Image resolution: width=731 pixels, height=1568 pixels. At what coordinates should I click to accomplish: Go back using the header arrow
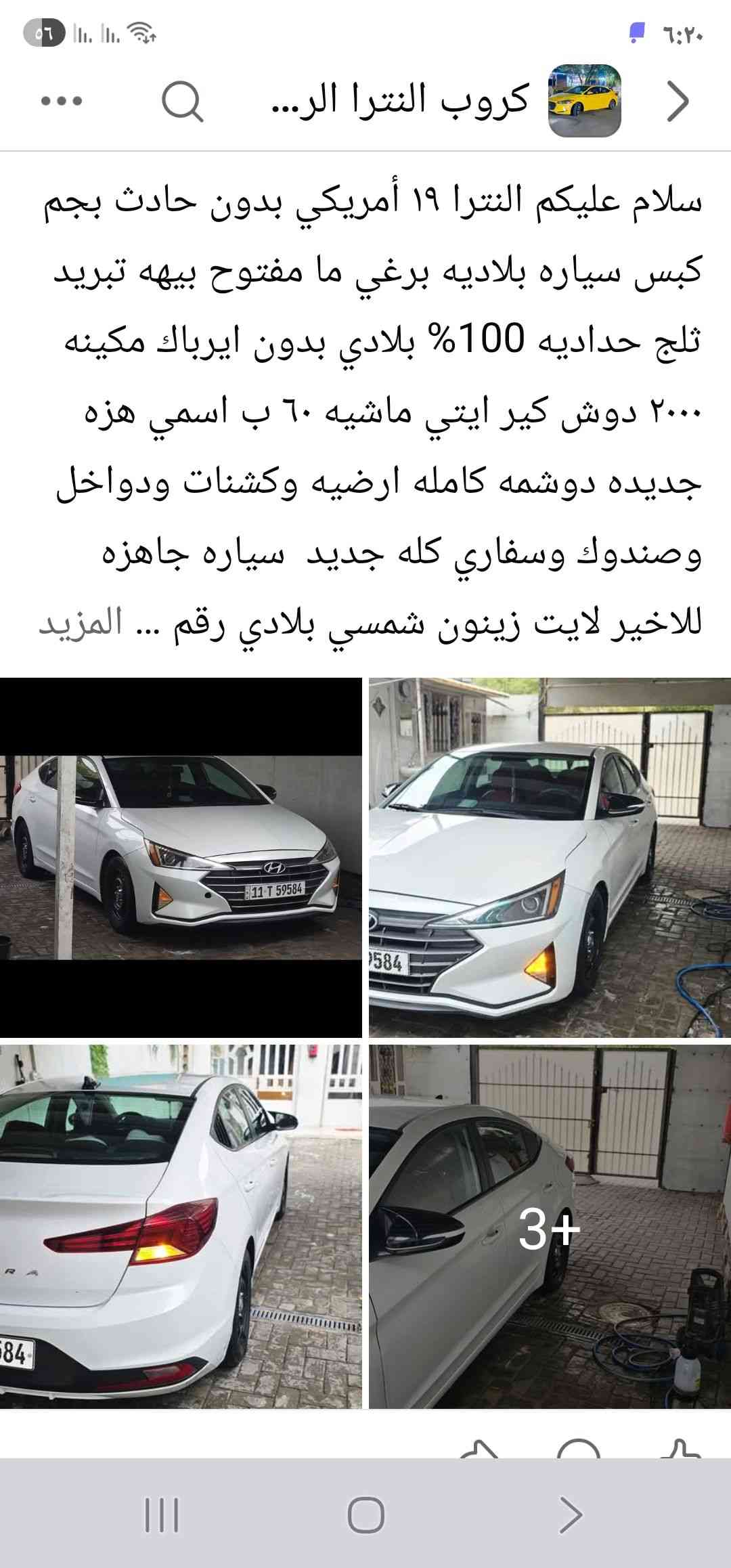(x=678, y=102)
